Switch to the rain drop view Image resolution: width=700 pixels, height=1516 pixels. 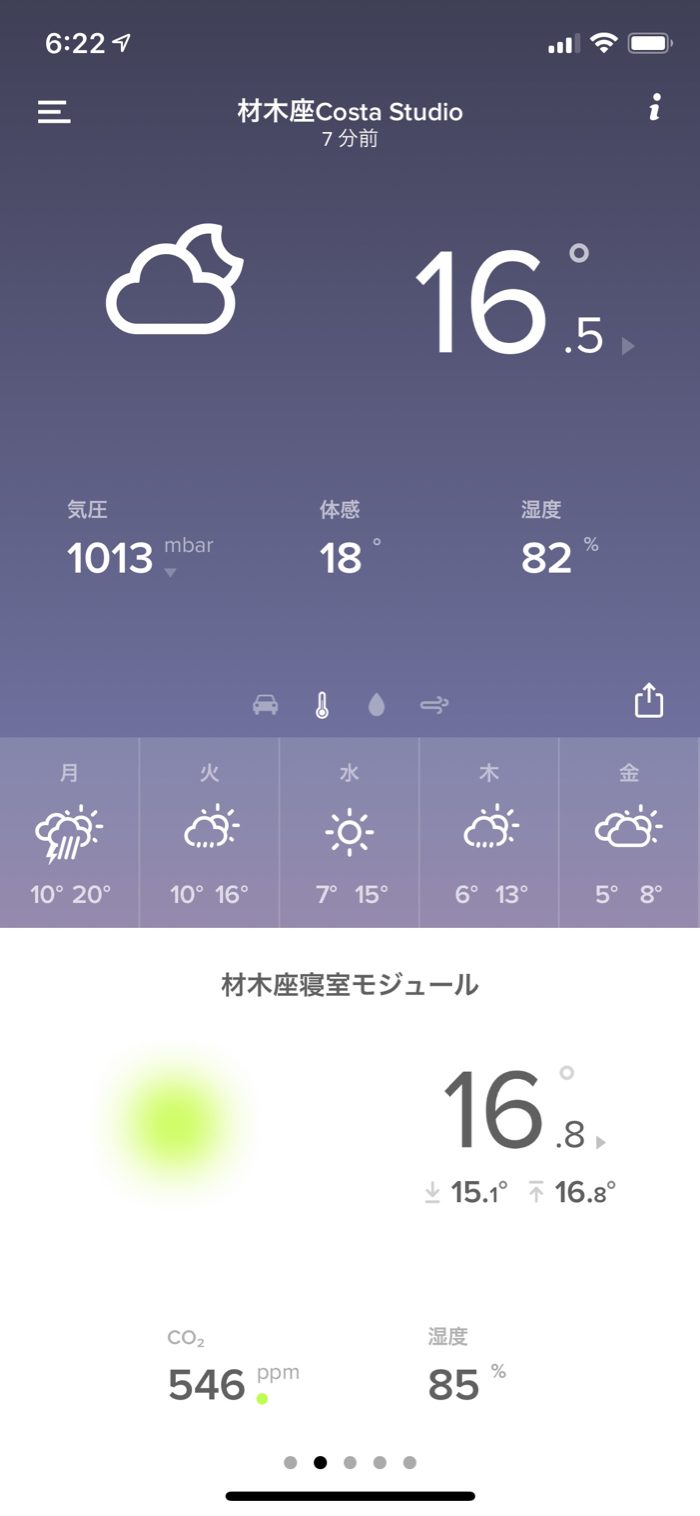pos(376,705)
